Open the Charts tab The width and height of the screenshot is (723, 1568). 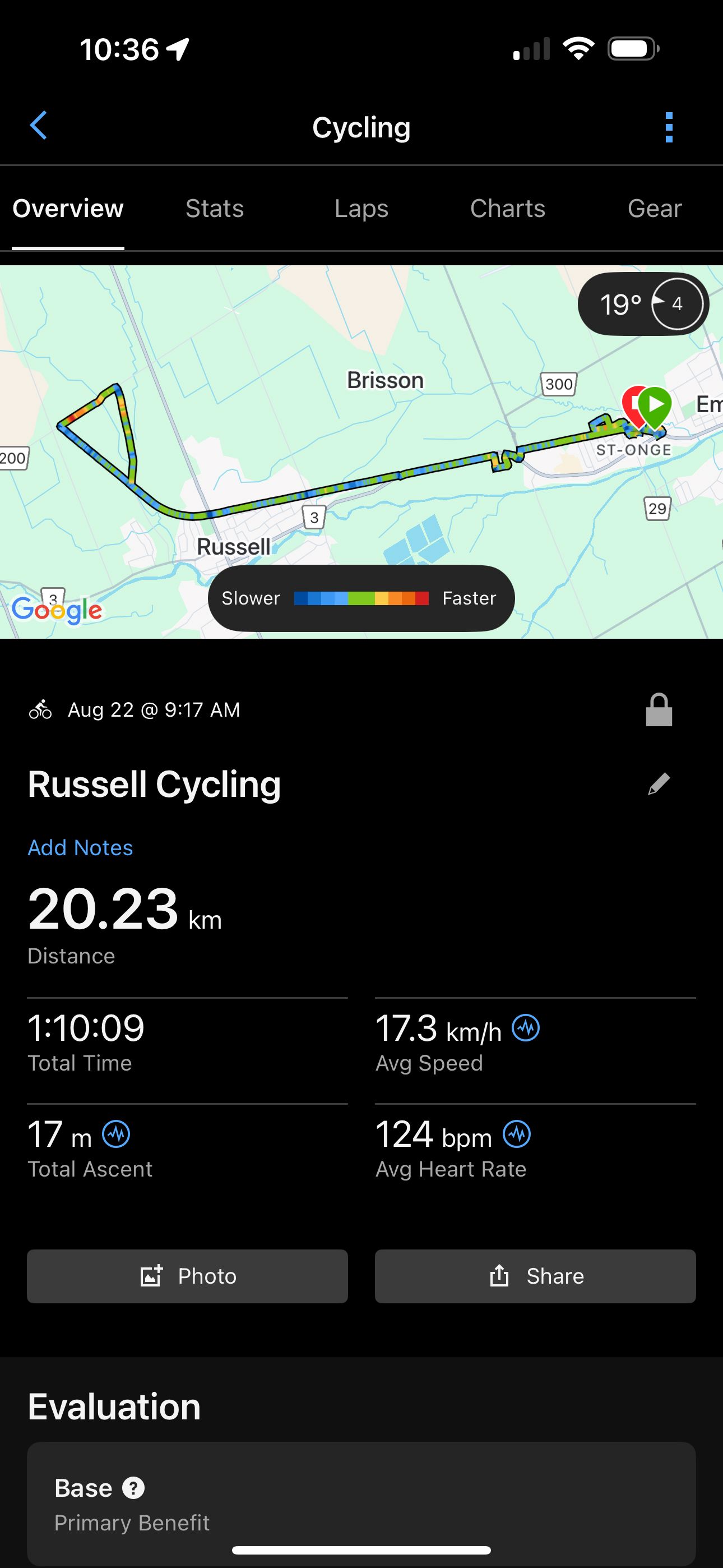pos(508,209)
